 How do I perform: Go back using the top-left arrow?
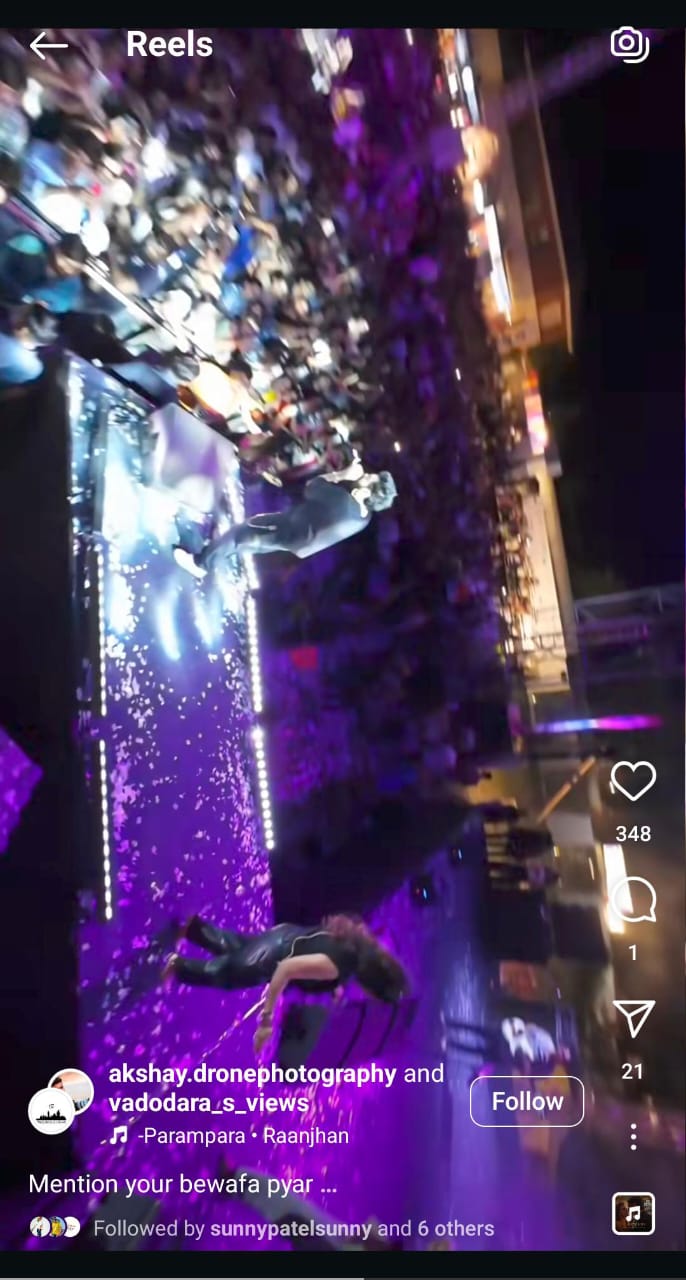pyautogui.click(x=48, y=45)
